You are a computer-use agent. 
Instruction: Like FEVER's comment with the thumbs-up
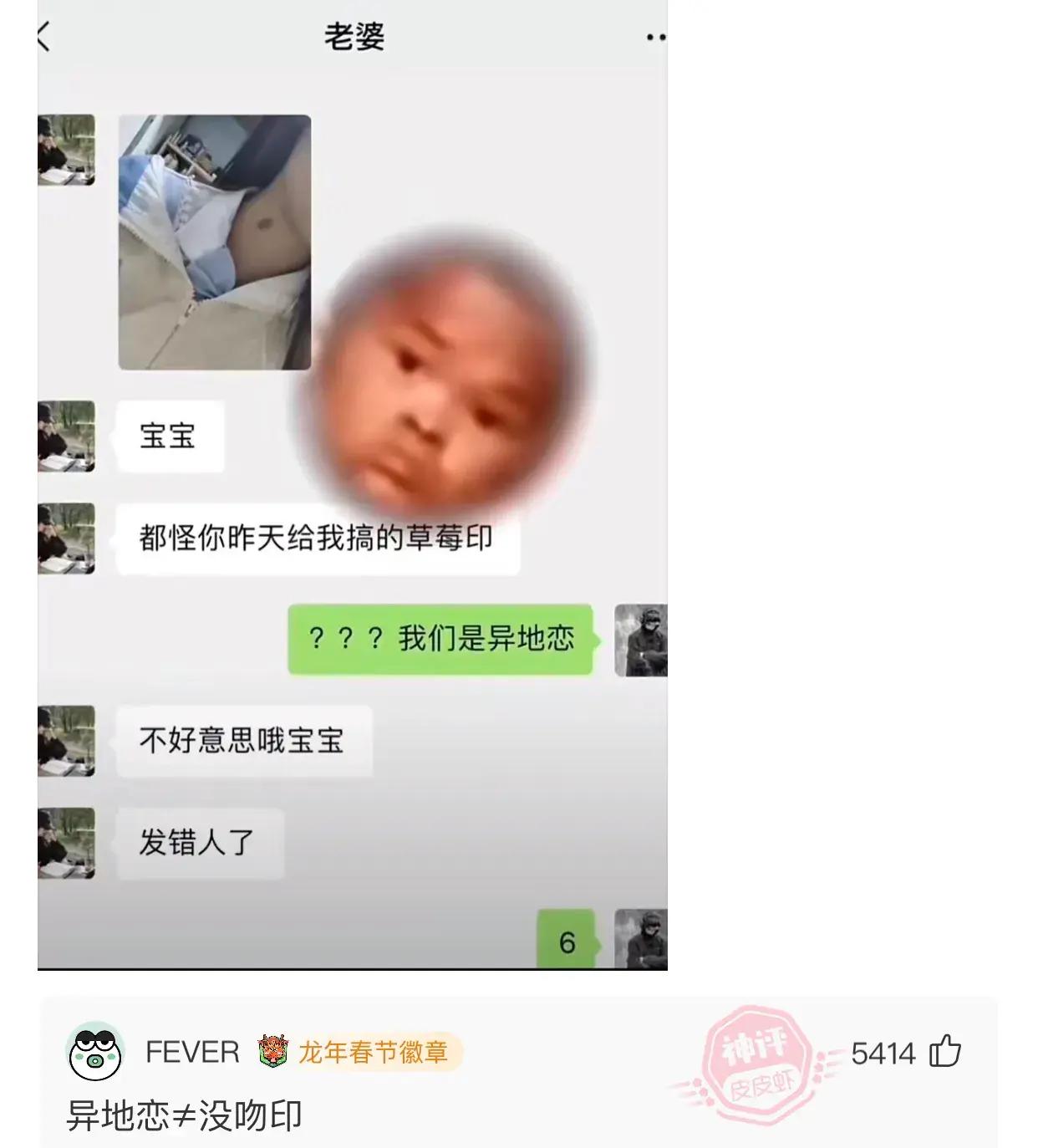(946, 1051)
